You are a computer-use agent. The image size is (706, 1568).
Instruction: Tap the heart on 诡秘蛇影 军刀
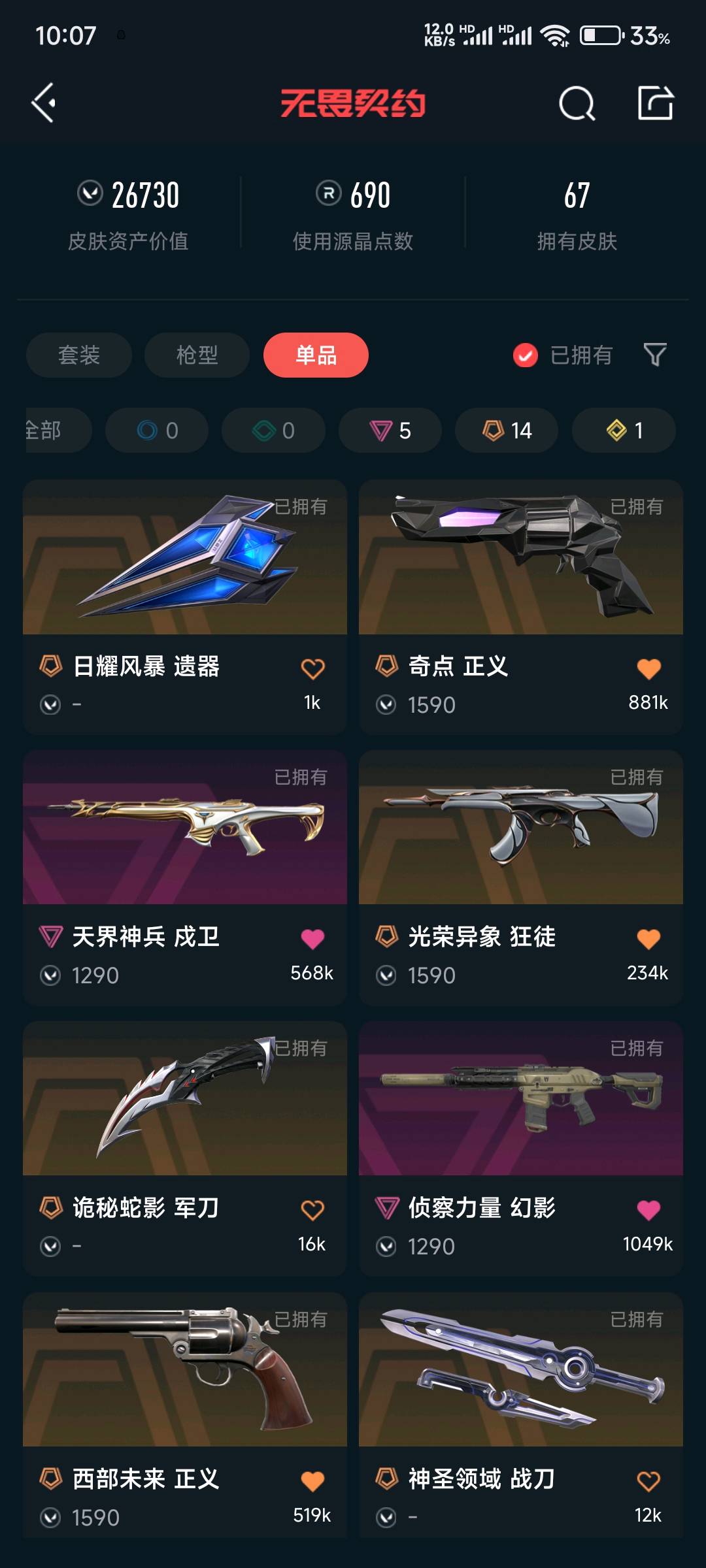tap(312, 1210)
